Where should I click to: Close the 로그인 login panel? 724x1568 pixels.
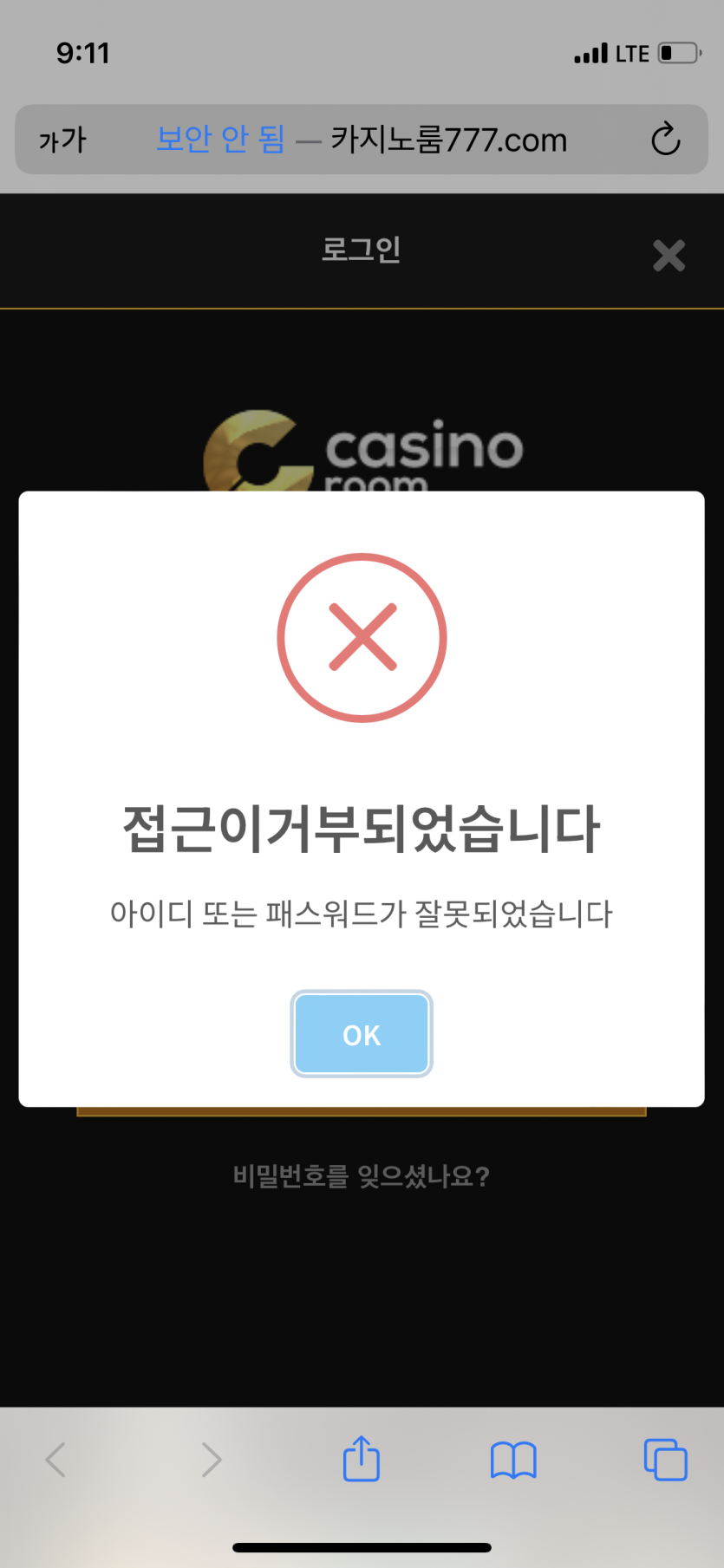pos(669,256)
